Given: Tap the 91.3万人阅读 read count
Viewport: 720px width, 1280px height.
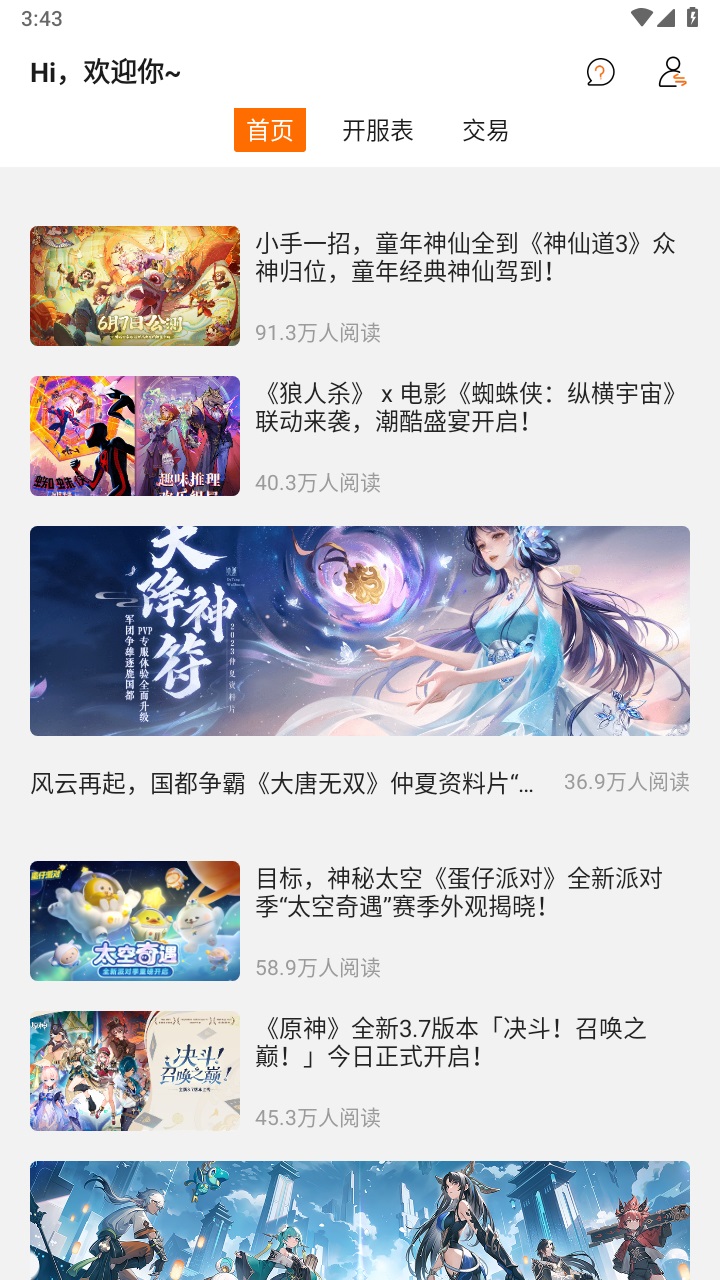Looking at the screenshot, I should (x=319, y=334).
